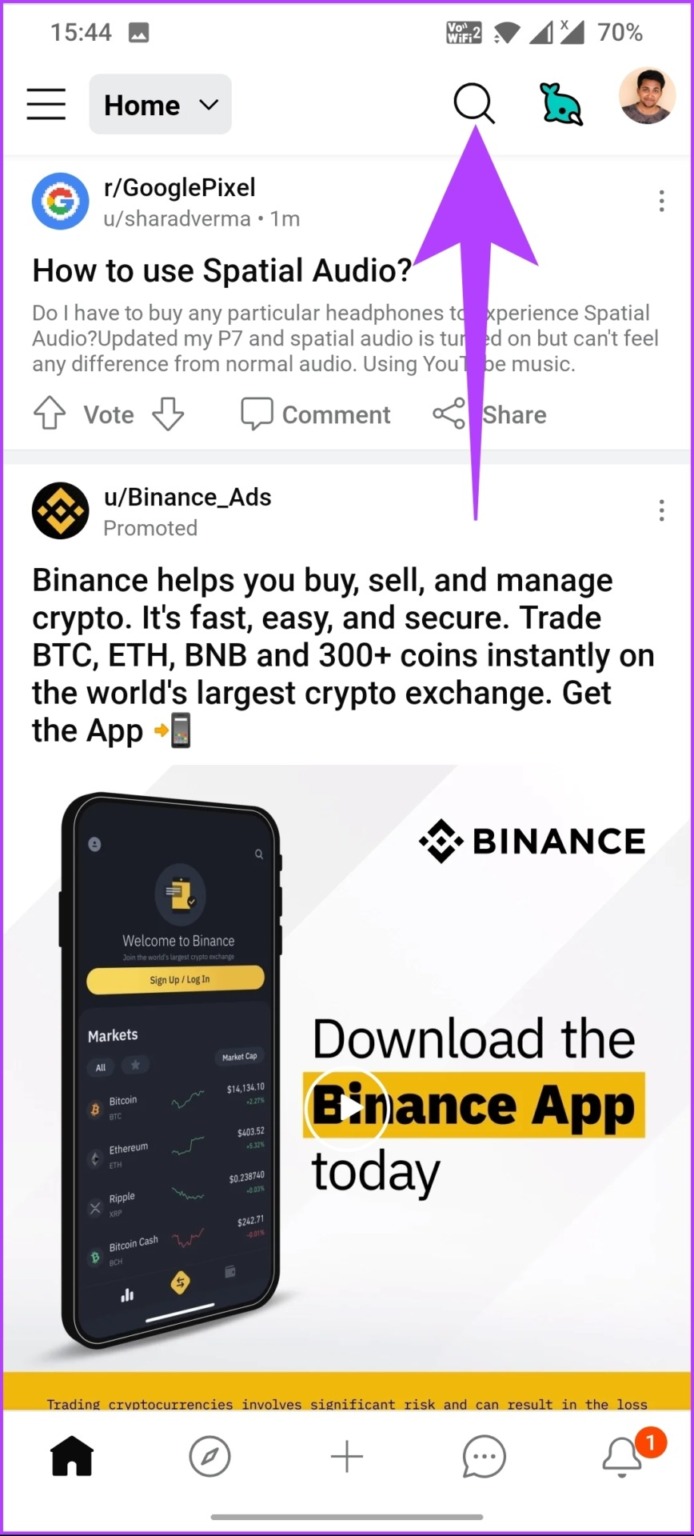Open the Chat tab

[484, 1457]
